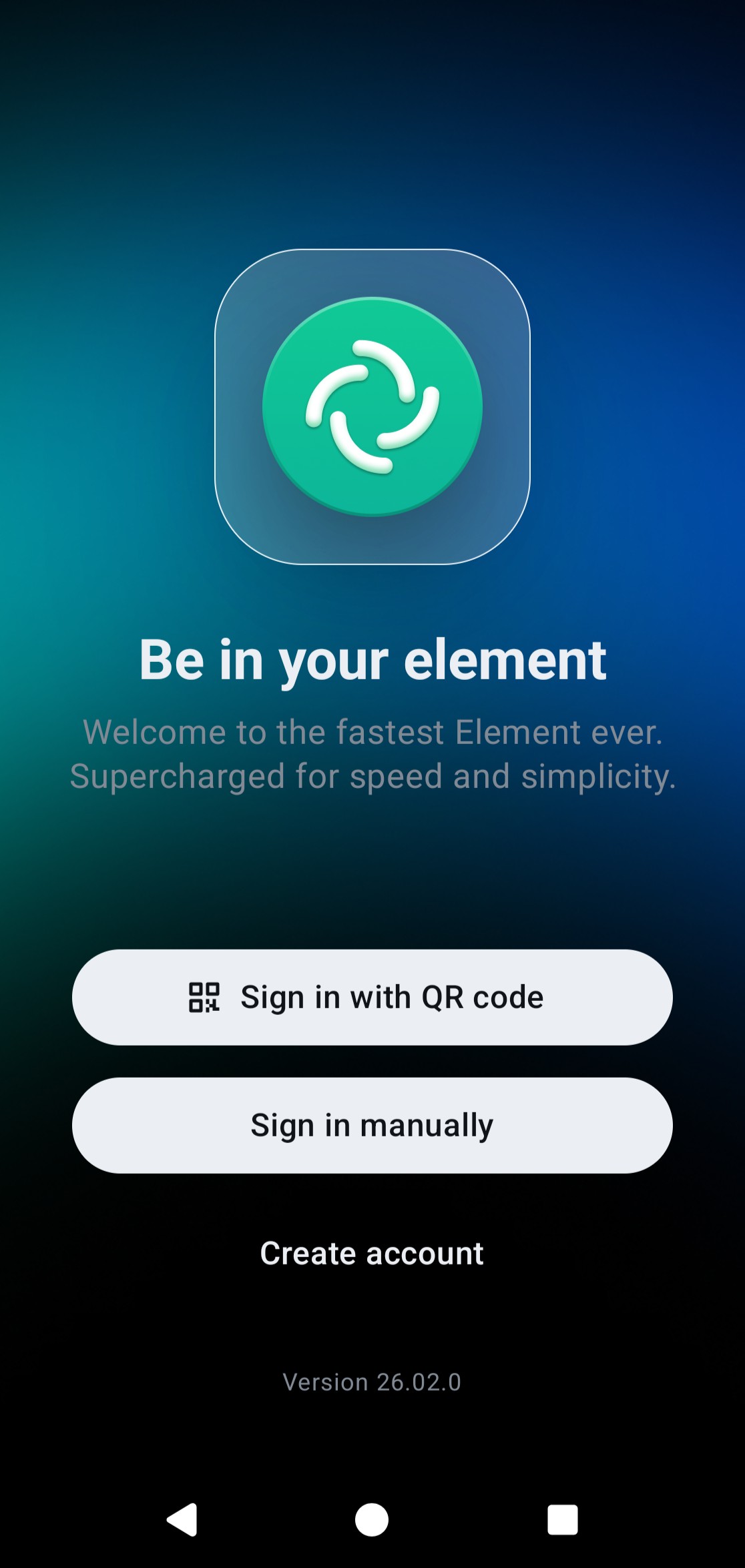The width and height of the screenshot is (745, 1568).
Task: Go back with the system back button
Action: pos(182,1520)
